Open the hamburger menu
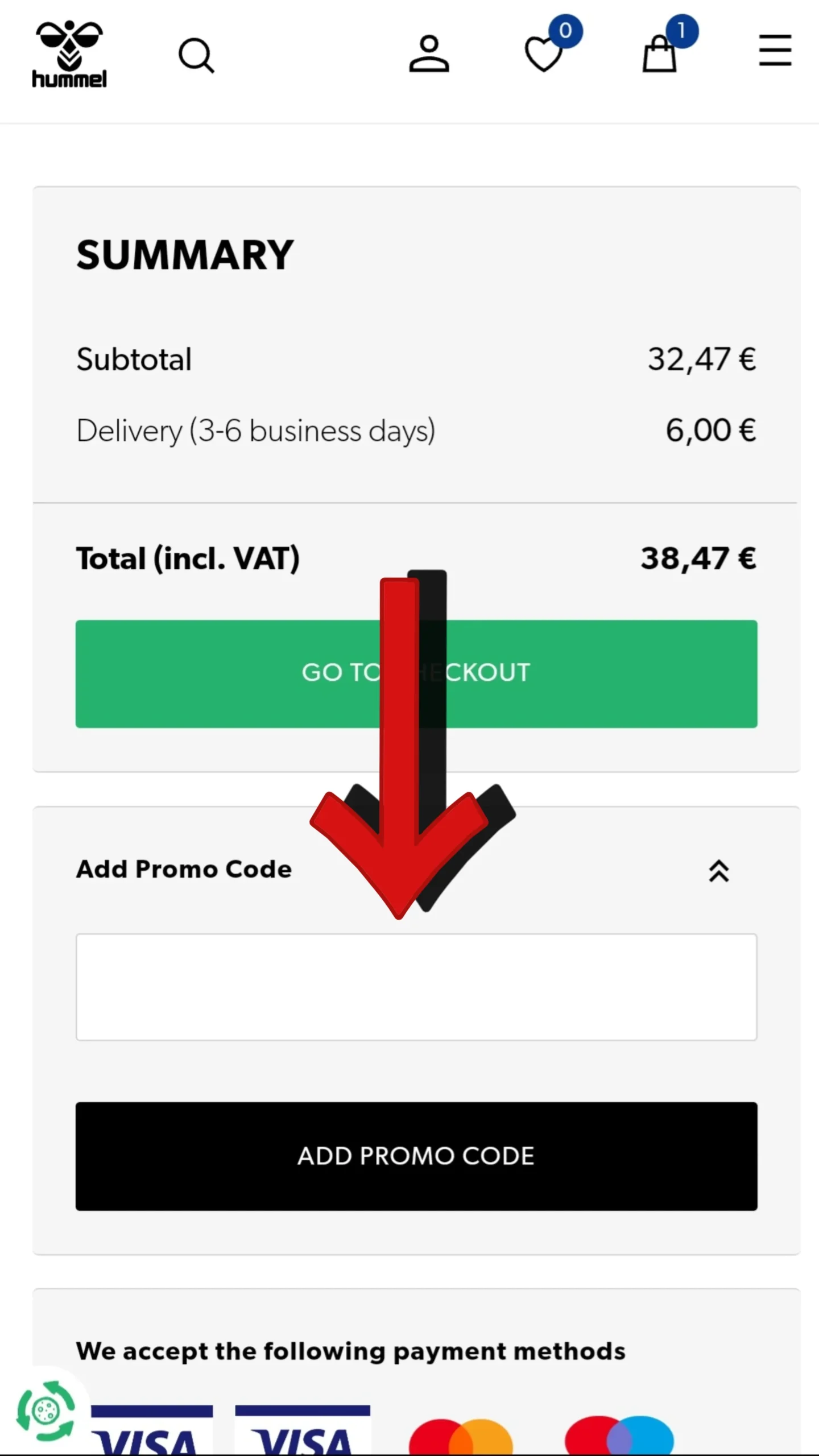Image resolution: width=819 pixels, height=1456 pixels. 775,50
